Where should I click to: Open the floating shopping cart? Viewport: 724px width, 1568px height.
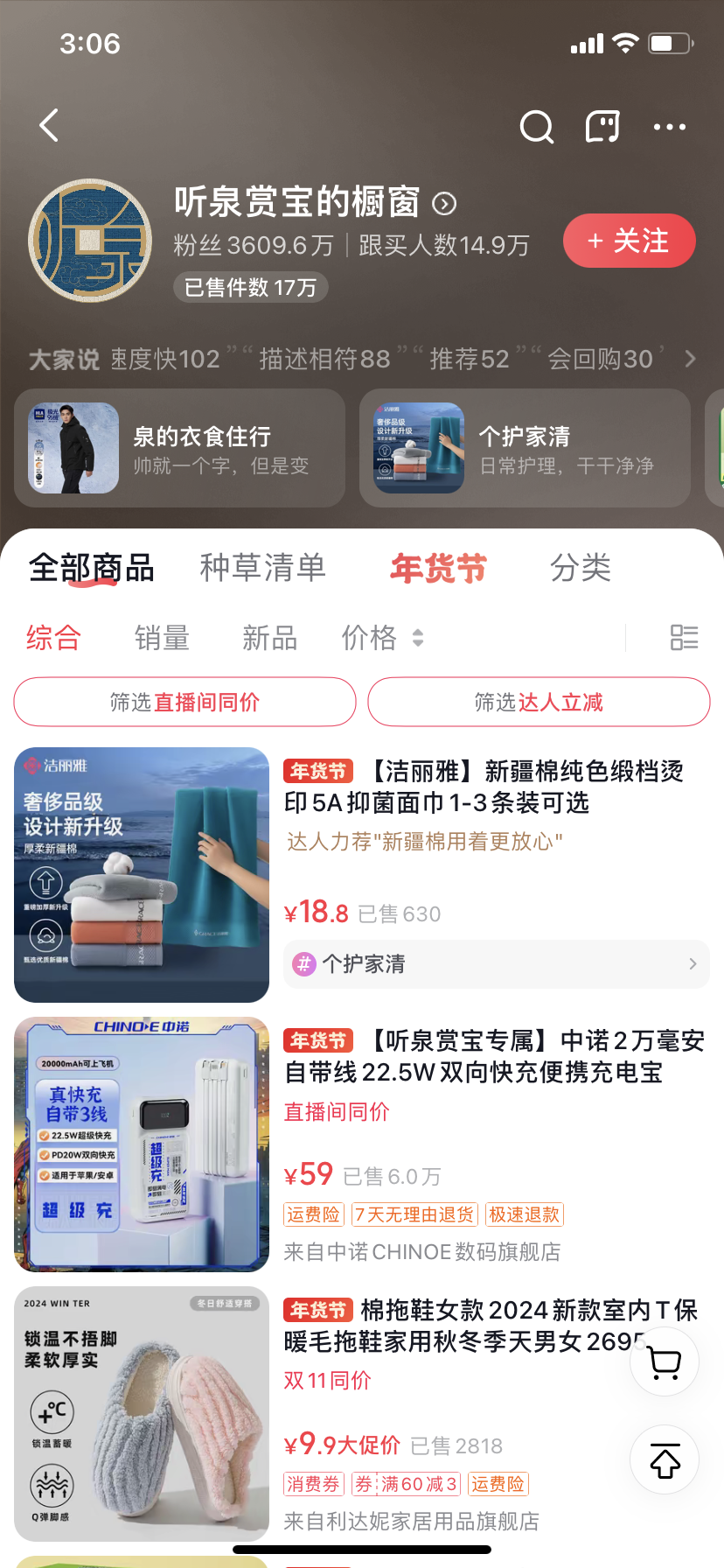pos(665,1361)
